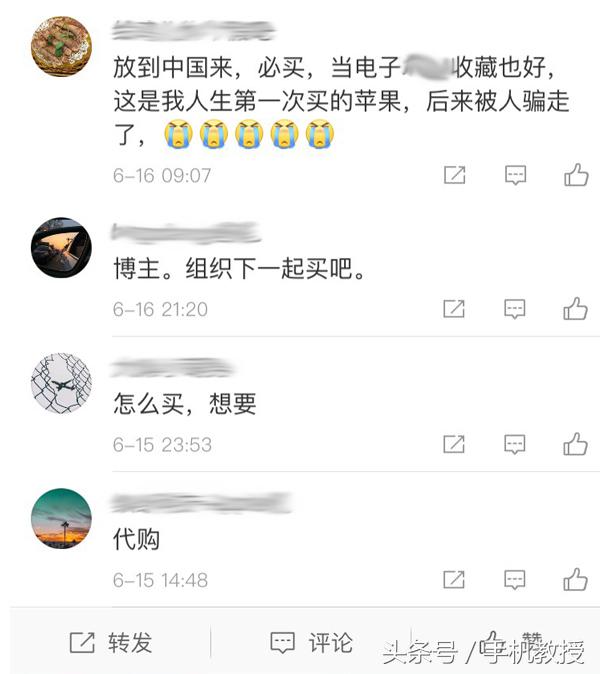
Task: Reply to the comment "代购"
Action: tap(515, 580)
